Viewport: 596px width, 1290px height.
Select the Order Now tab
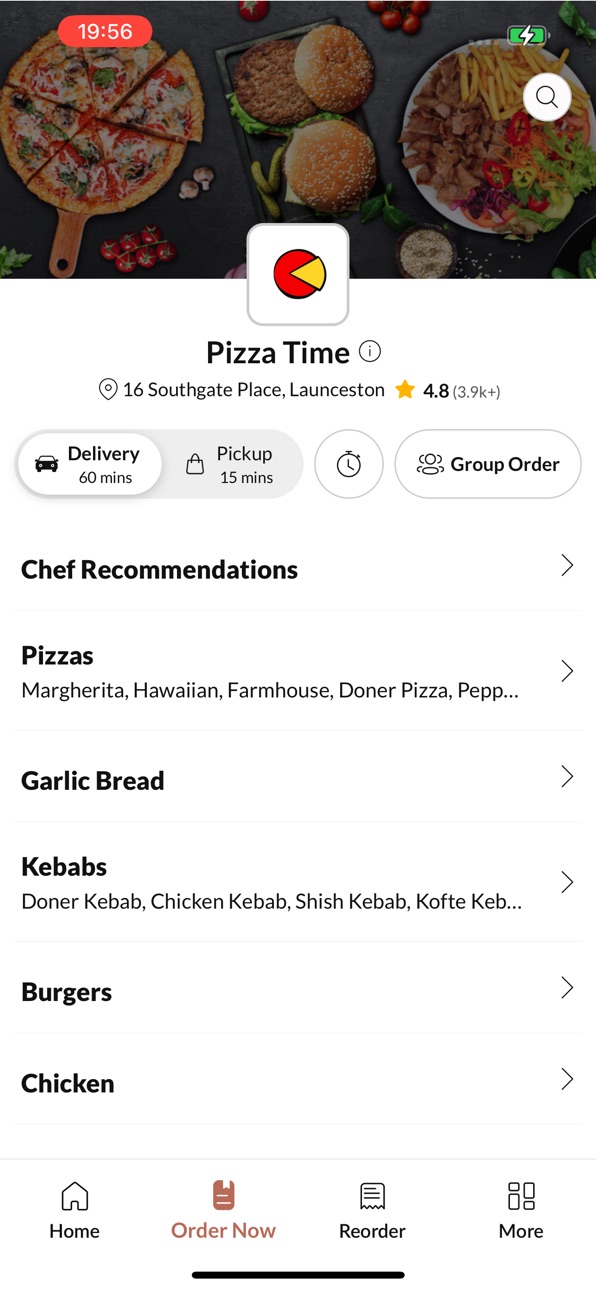point(223,1210)
